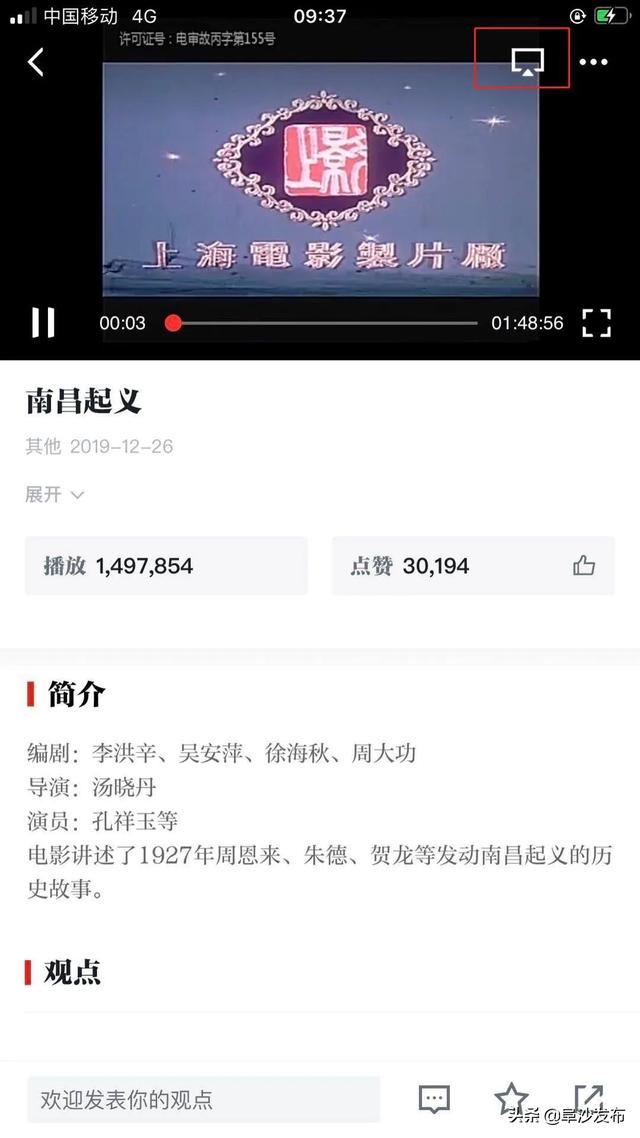The width and height of the screenshot is (640, 1138).
Task: Share the video via share icon
Action: [x=588, y=1098]
